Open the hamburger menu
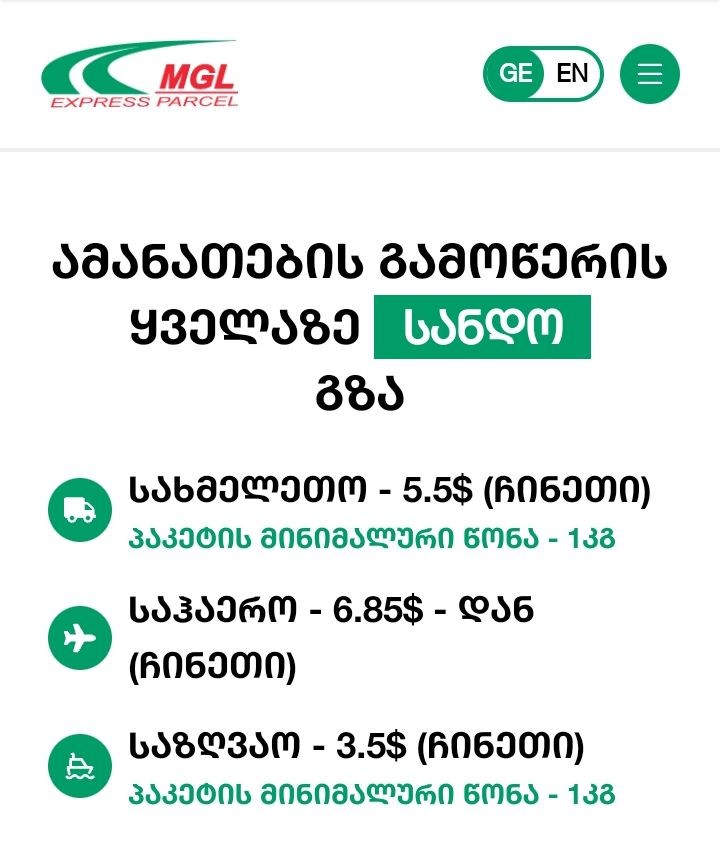 650,74
